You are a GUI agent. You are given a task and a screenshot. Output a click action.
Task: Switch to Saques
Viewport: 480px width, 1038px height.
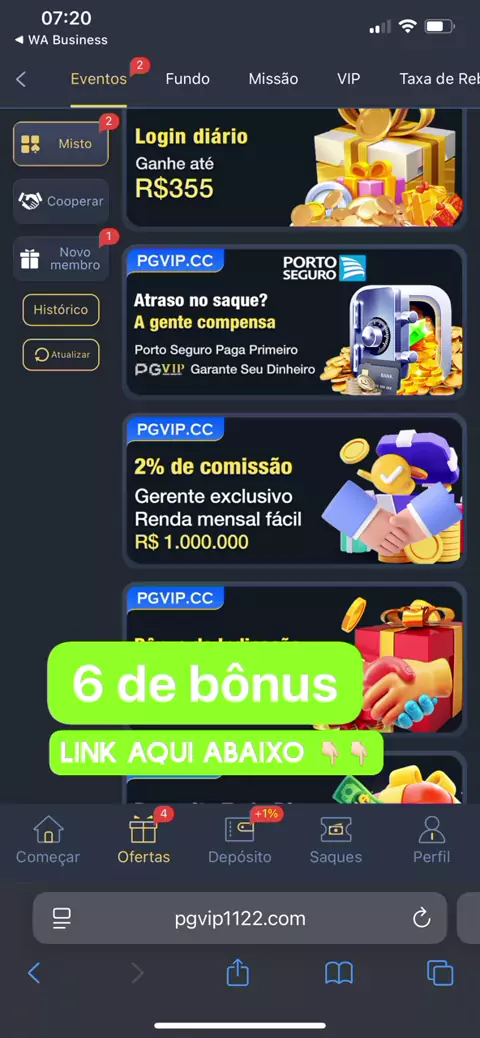[x=336, y=839]
